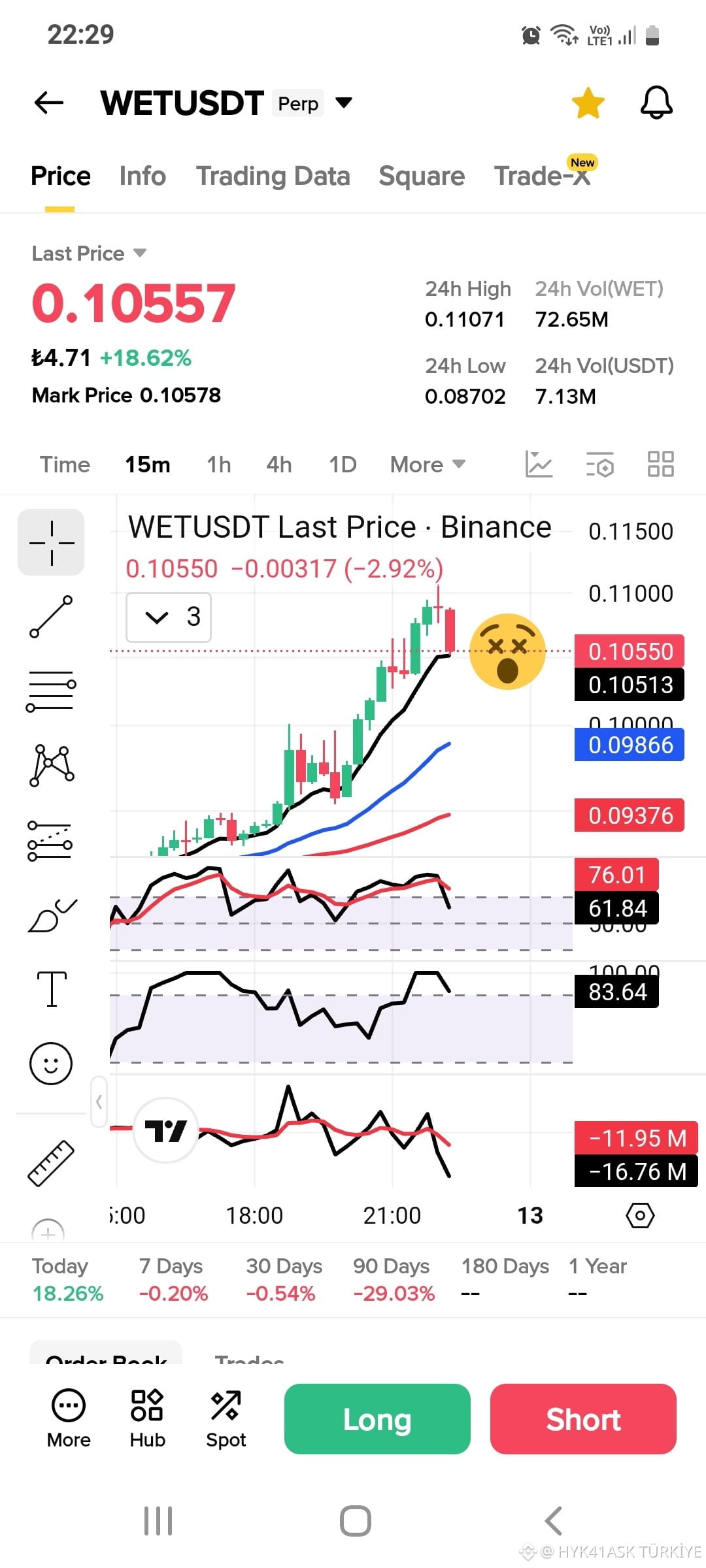
Task: Open the WETUSDT pair selector dropdown
Action: click(x=344, y=103)
